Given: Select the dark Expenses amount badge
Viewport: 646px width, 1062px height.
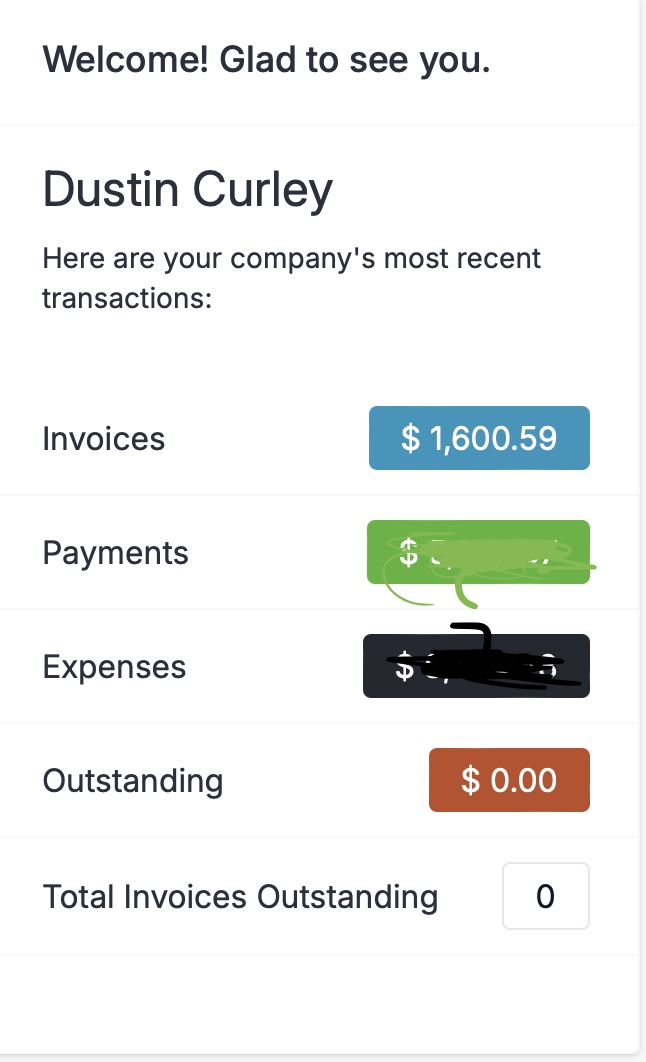Looking at the screenshot, I should click(x=476, y=666).
